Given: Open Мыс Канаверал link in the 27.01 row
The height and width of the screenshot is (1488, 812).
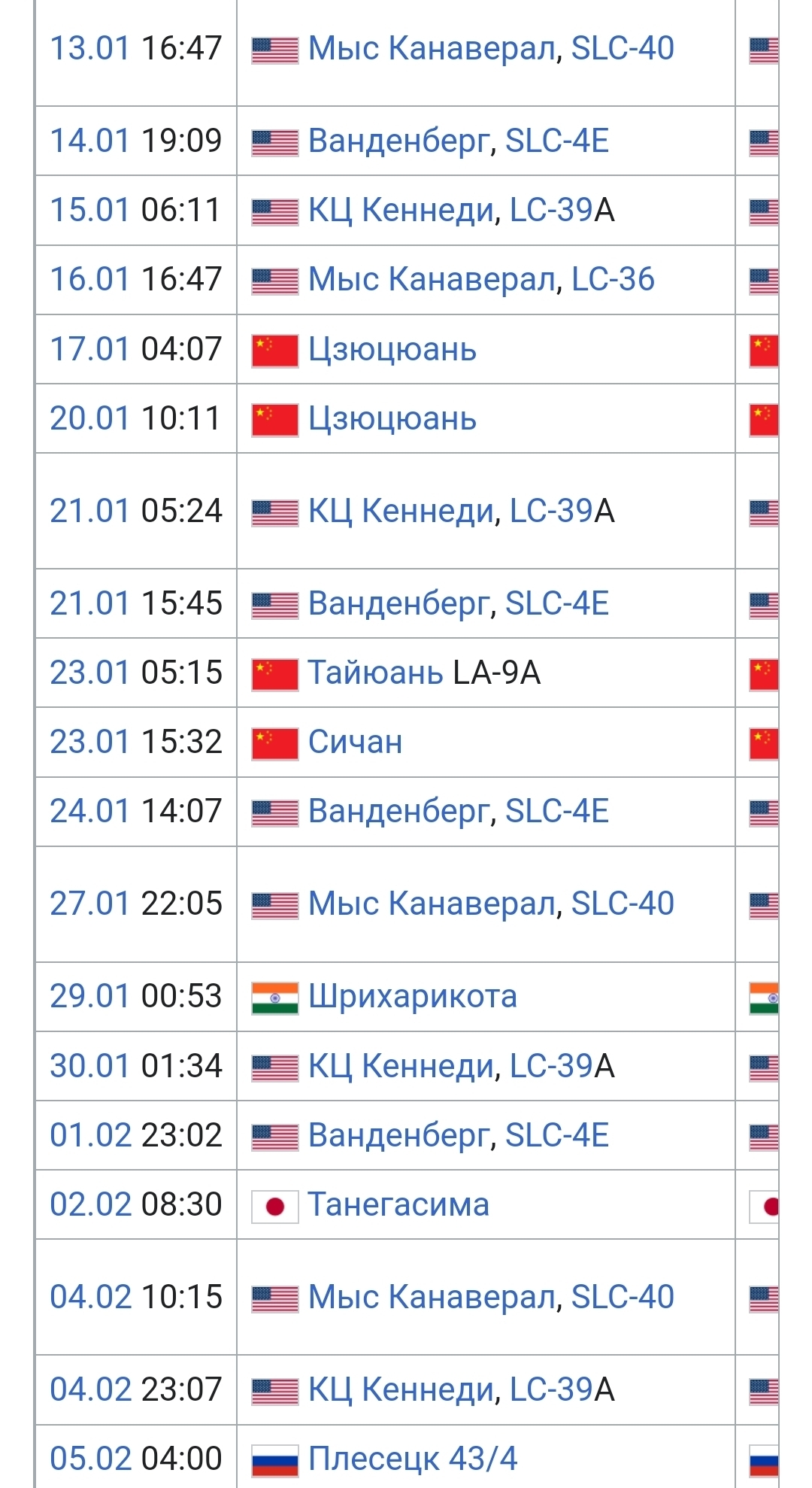Looking at the screenshot, I should click(432, 903).
